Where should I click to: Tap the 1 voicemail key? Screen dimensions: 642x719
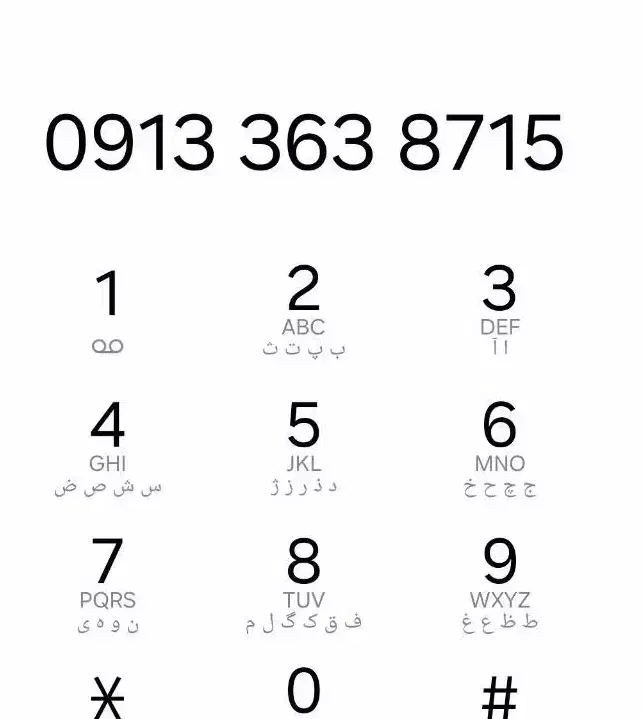(107, 310)
